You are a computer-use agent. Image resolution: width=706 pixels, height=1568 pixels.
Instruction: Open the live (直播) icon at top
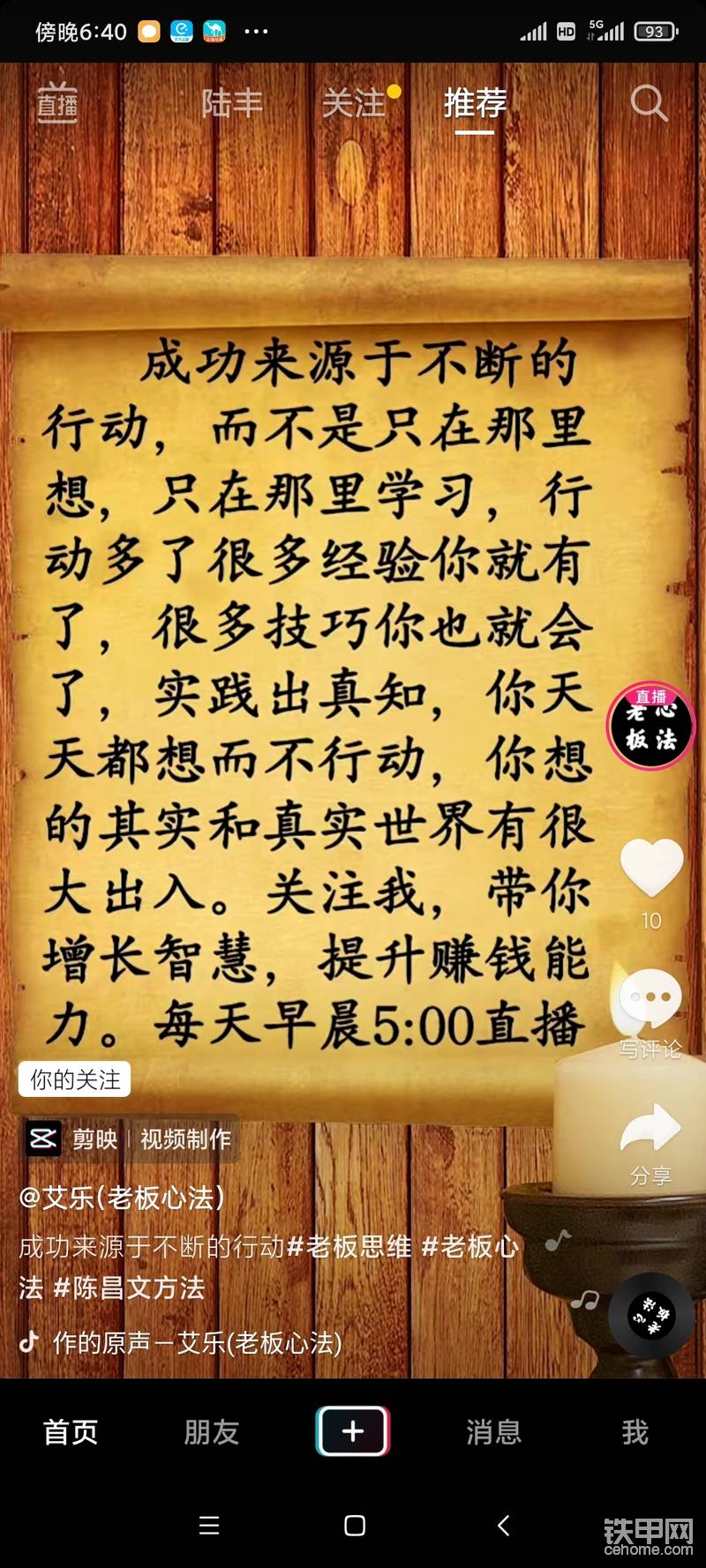point(57,104)
